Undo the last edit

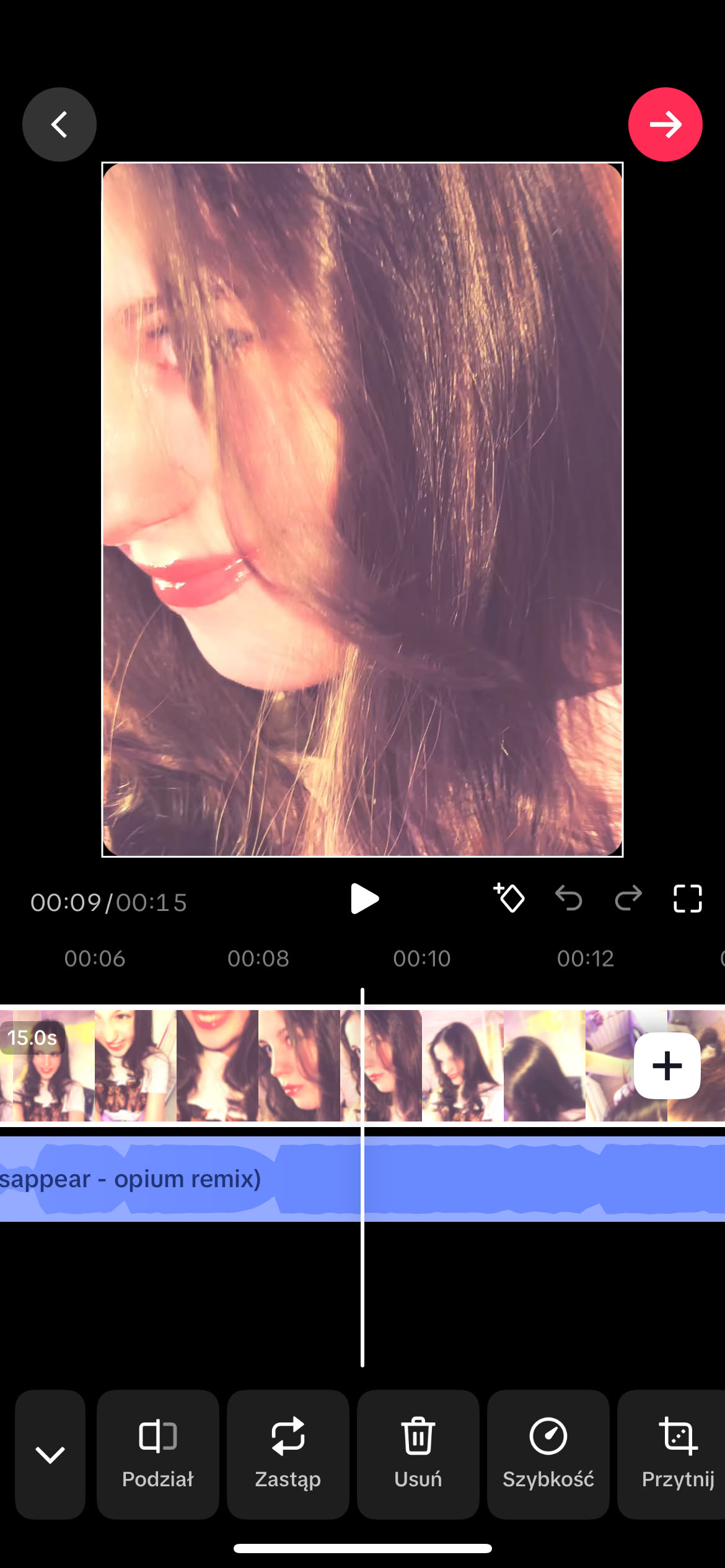pos(568,898)
